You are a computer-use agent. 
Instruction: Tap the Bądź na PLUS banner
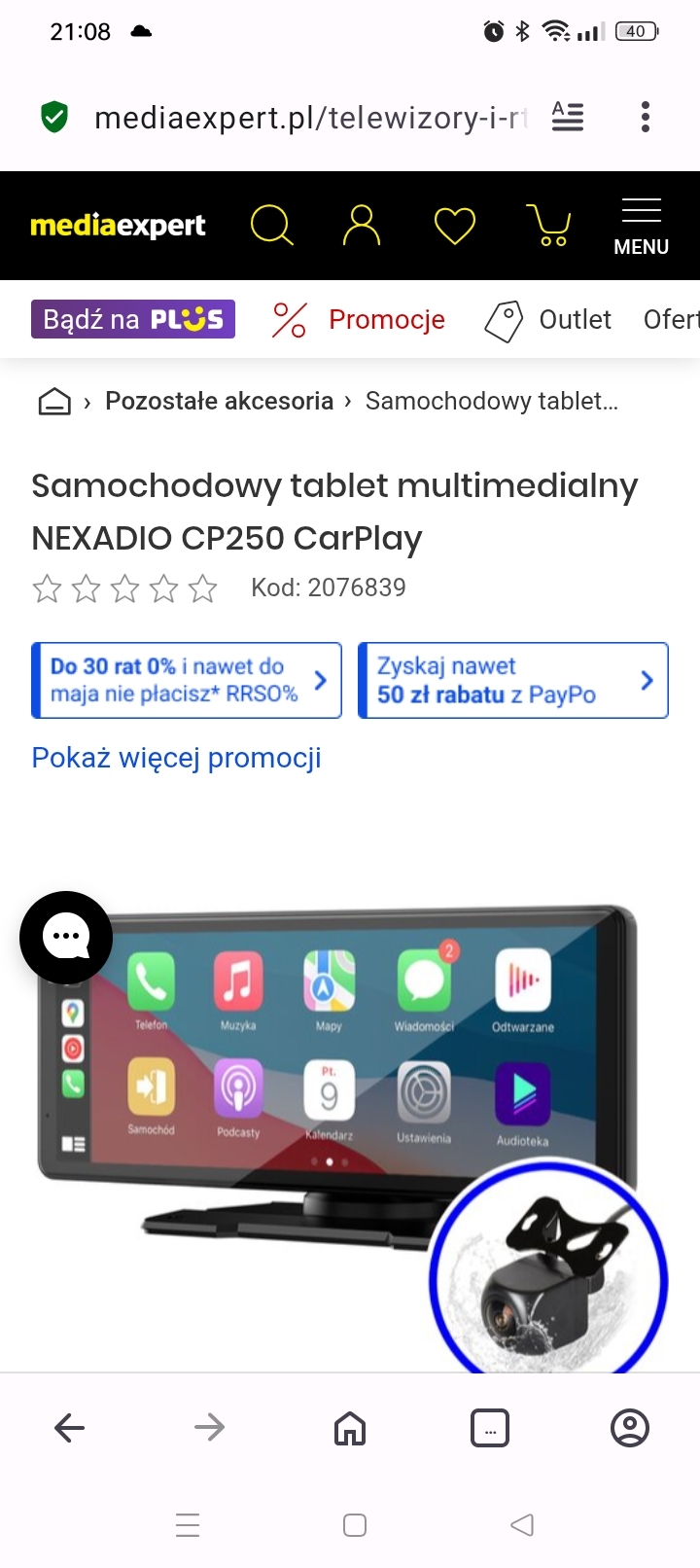[x=133, y=319]
